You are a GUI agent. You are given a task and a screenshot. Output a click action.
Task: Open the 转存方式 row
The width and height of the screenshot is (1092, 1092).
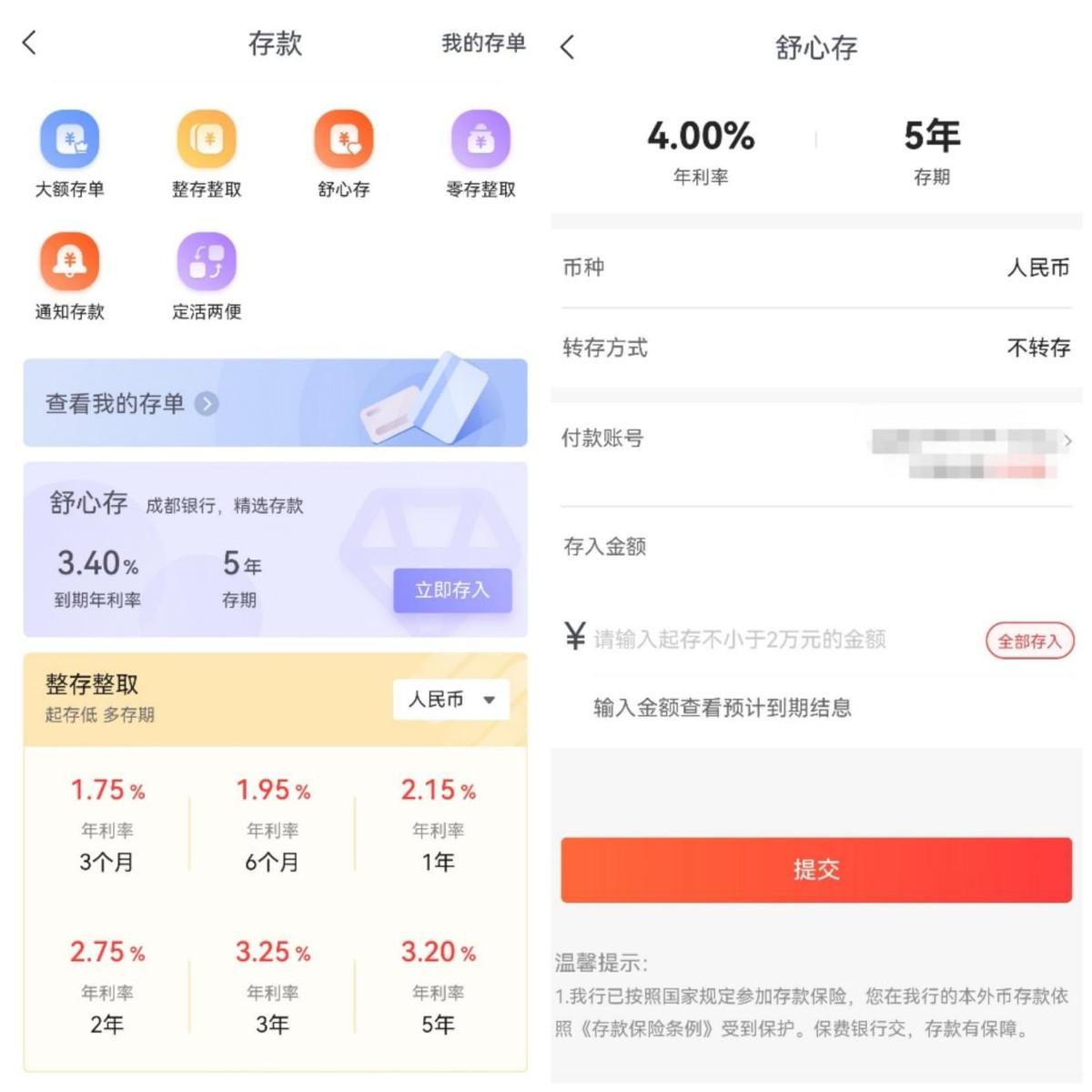tap(816, 348)
